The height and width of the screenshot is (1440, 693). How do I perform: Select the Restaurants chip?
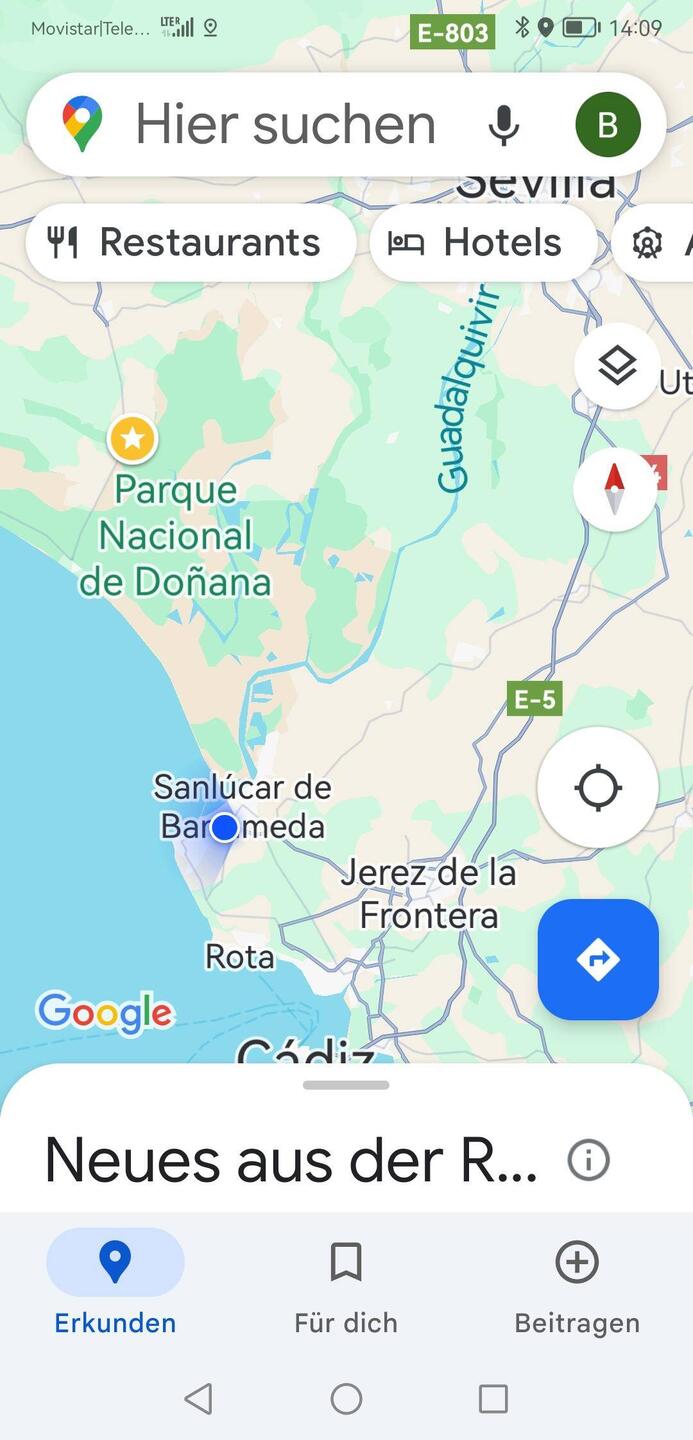[190, 243]
